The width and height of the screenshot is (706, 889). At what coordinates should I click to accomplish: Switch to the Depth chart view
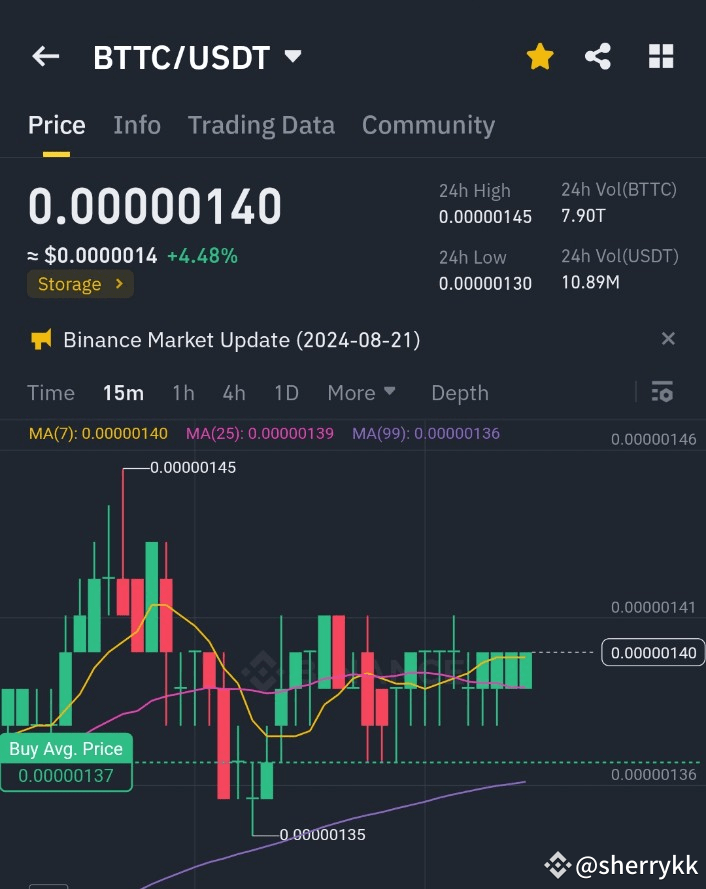(x=460, y=393)
